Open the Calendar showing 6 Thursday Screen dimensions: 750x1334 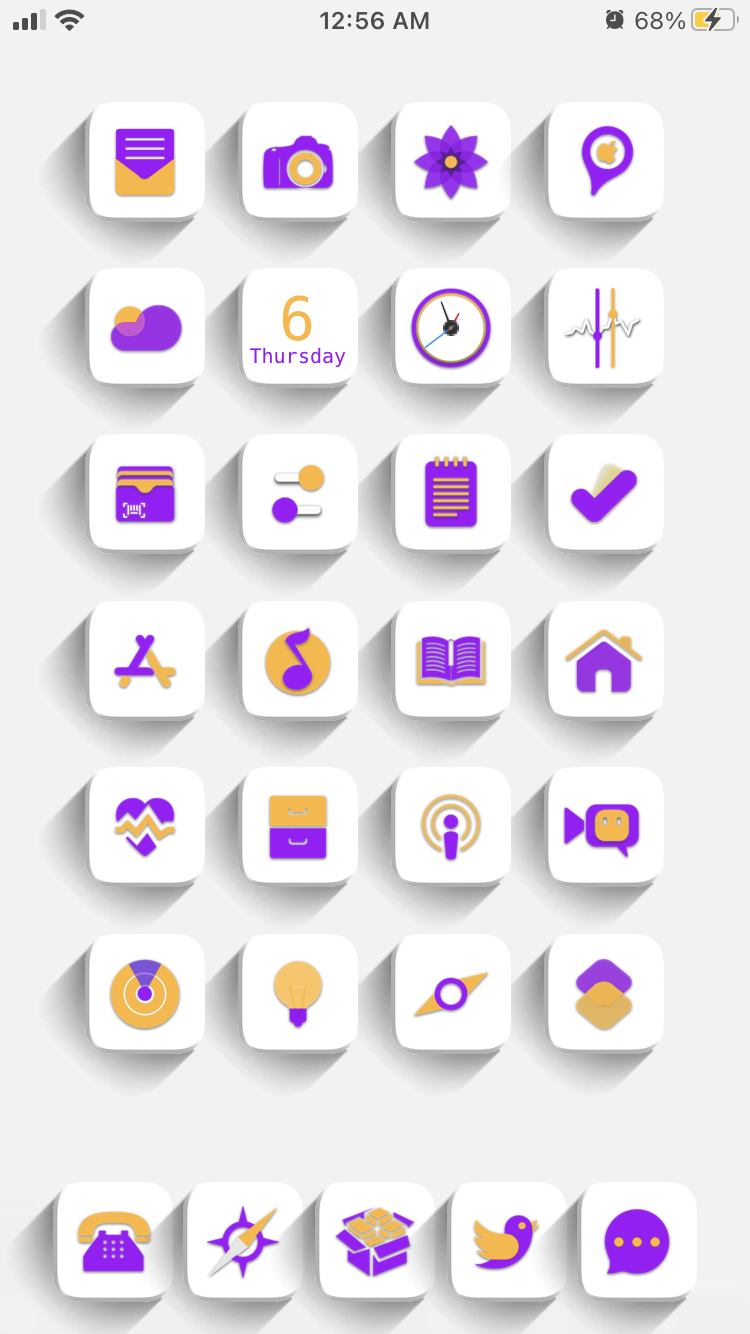coord(299,327)
